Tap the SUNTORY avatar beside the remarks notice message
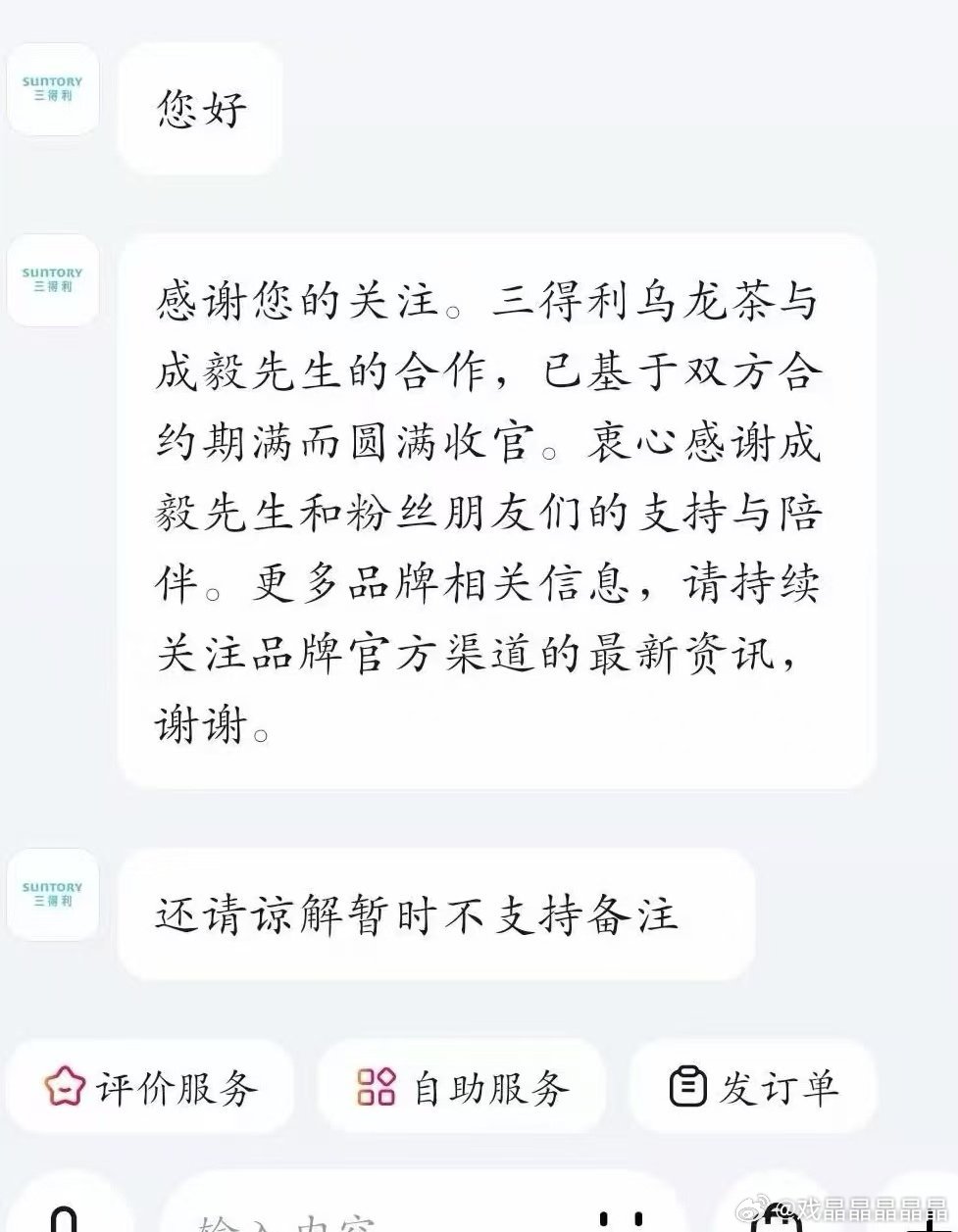 point(52,896)
